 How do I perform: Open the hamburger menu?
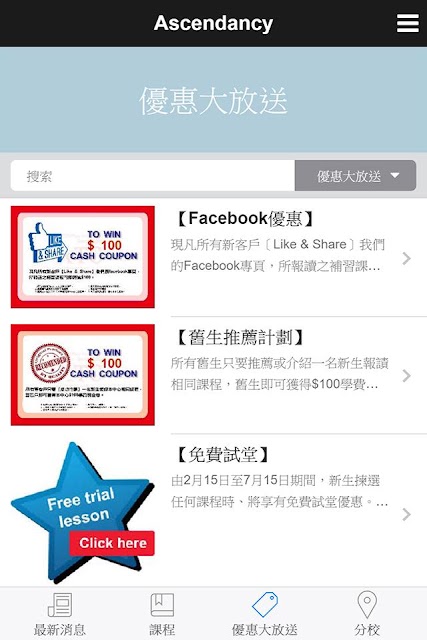tap(407, 23)
